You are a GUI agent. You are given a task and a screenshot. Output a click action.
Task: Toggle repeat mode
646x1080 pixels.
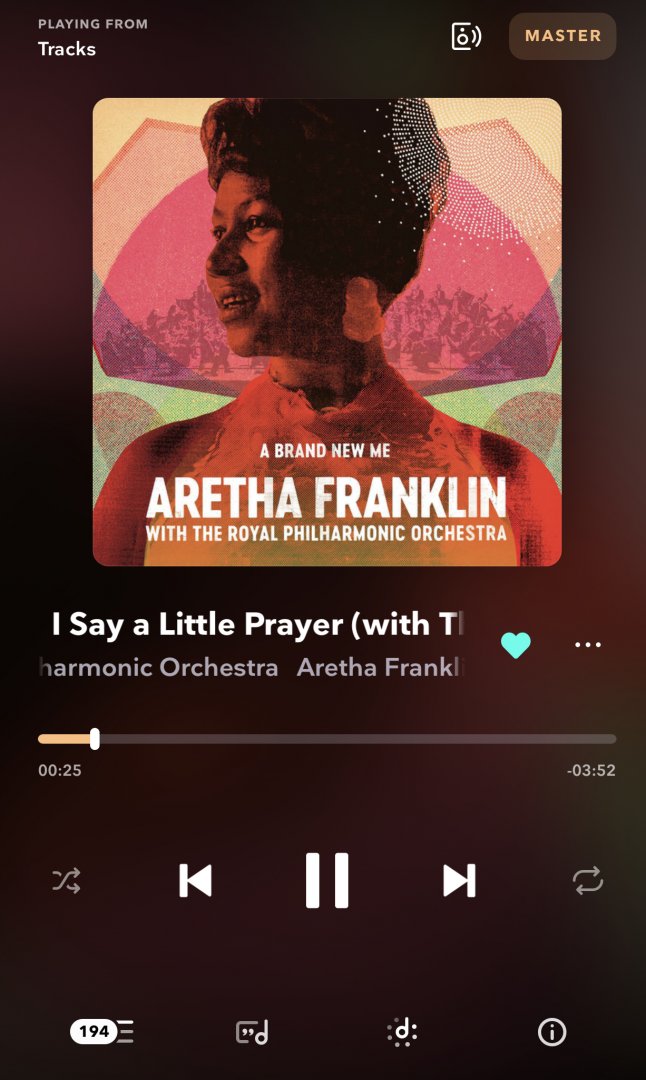(588, 881)
